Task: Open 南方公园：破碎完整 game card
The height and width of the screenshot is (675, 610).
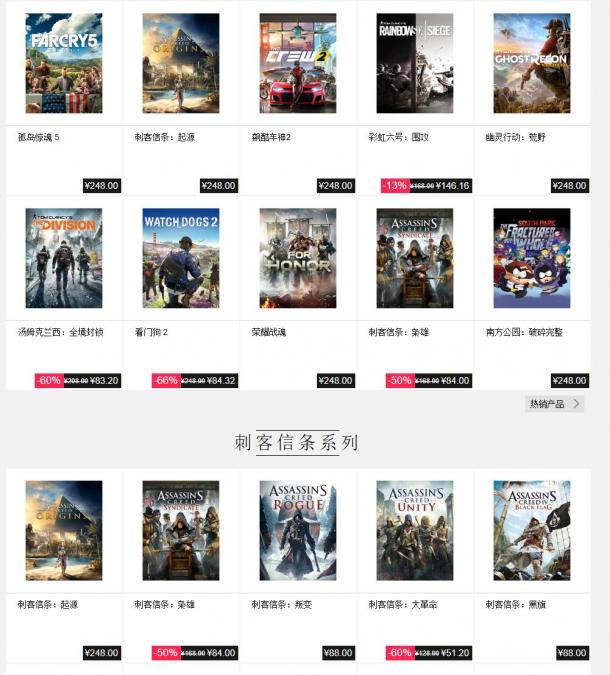Action: [532, 258]
